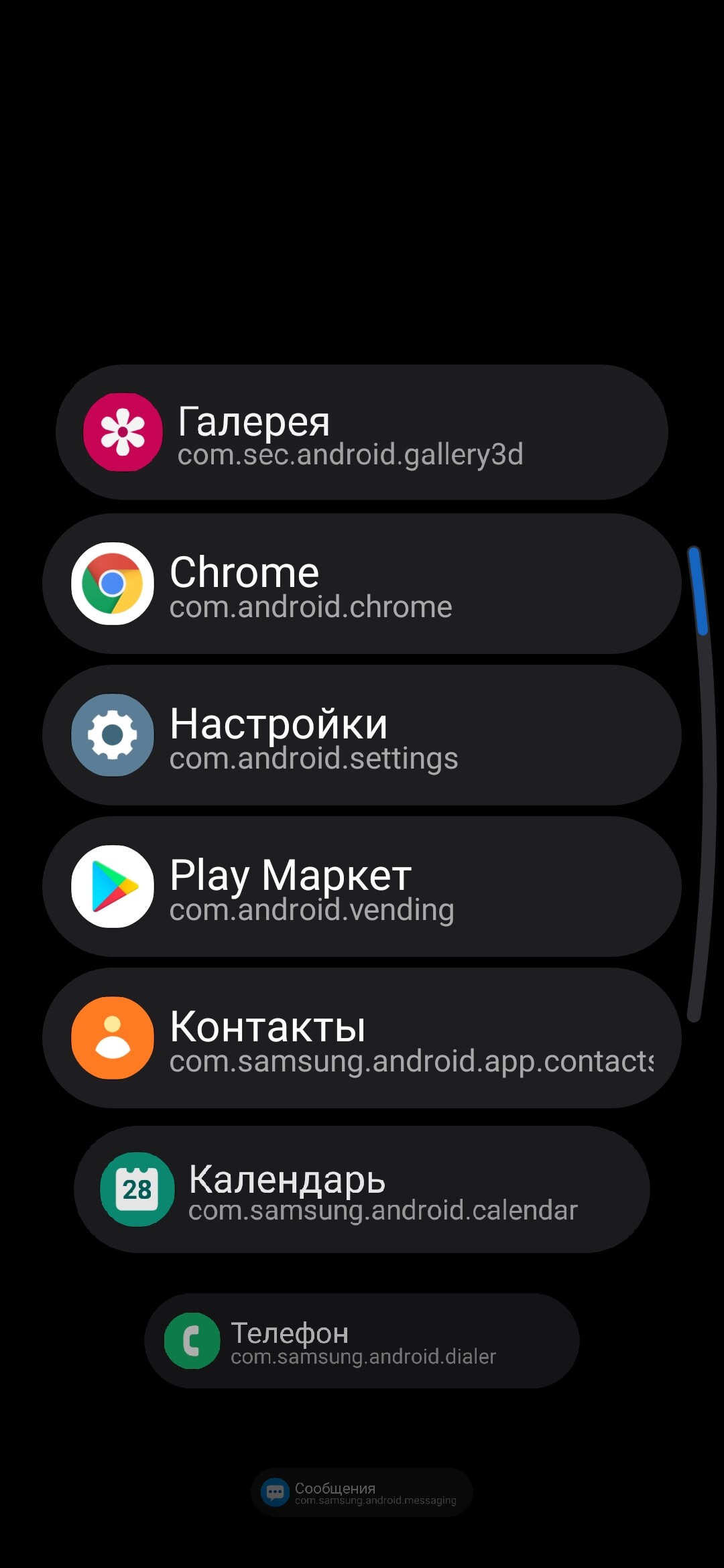Open Телефон (dialer) row
724x1568 pixels.
[x=362, y=1341]
